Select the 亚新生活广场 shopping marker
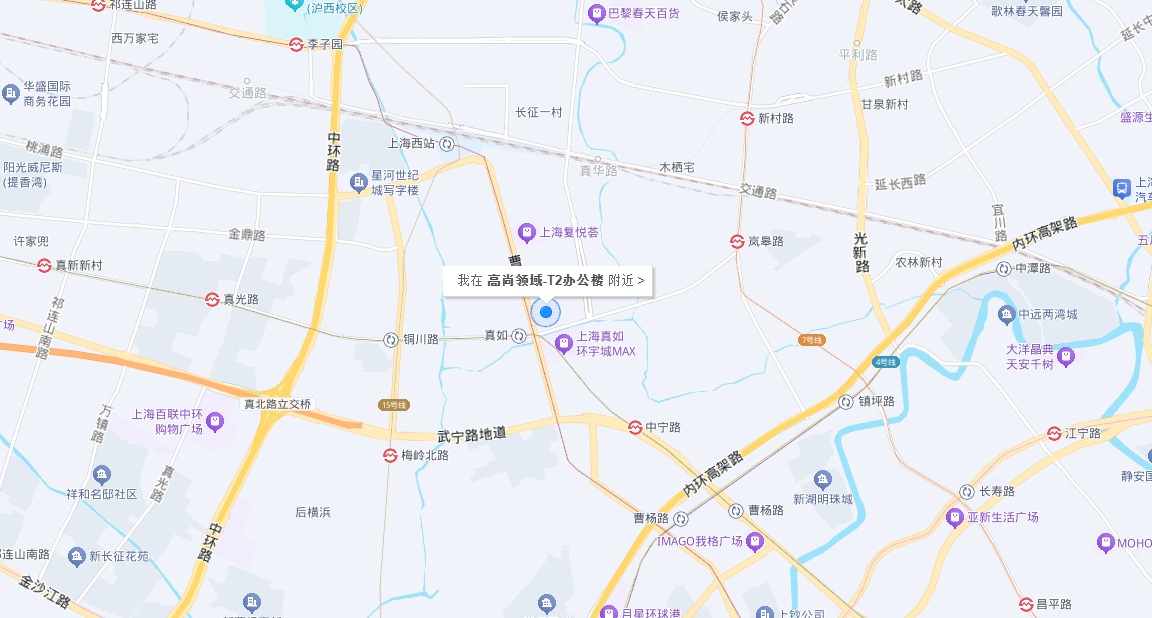Screen dimensions: 1152x618 tap(955, 517)
